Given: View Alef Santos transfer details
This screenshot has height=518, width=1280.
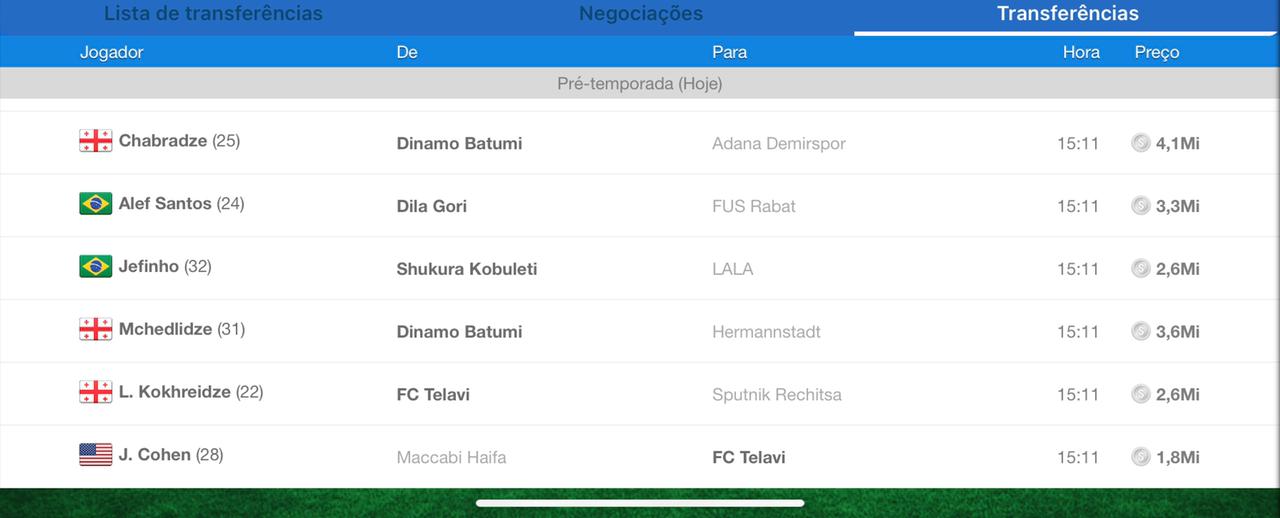Looking at the screenshot, I should (640, 206).
